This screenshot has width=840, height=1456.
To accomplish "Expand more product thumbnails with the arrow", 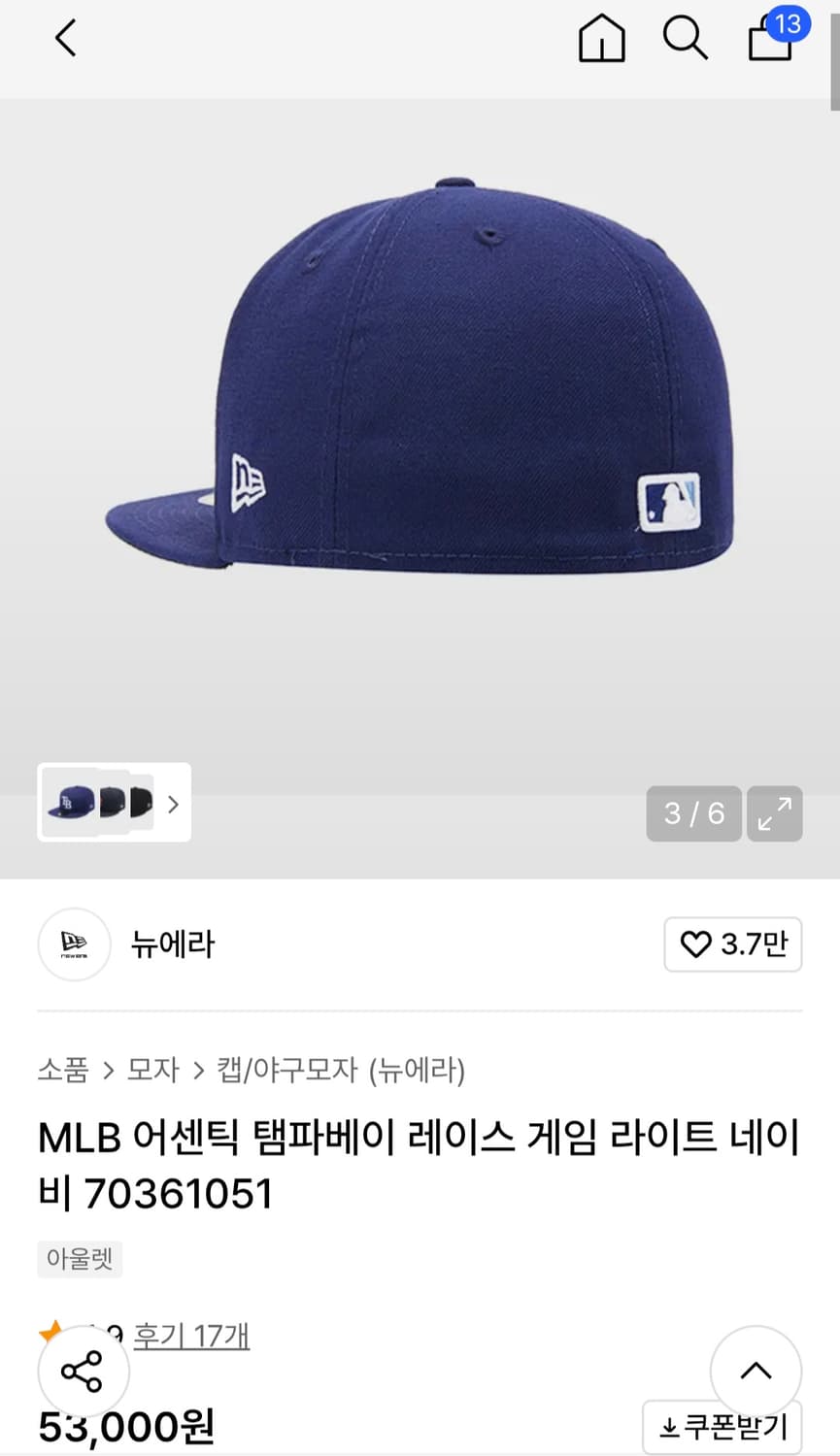I will 173,803.
